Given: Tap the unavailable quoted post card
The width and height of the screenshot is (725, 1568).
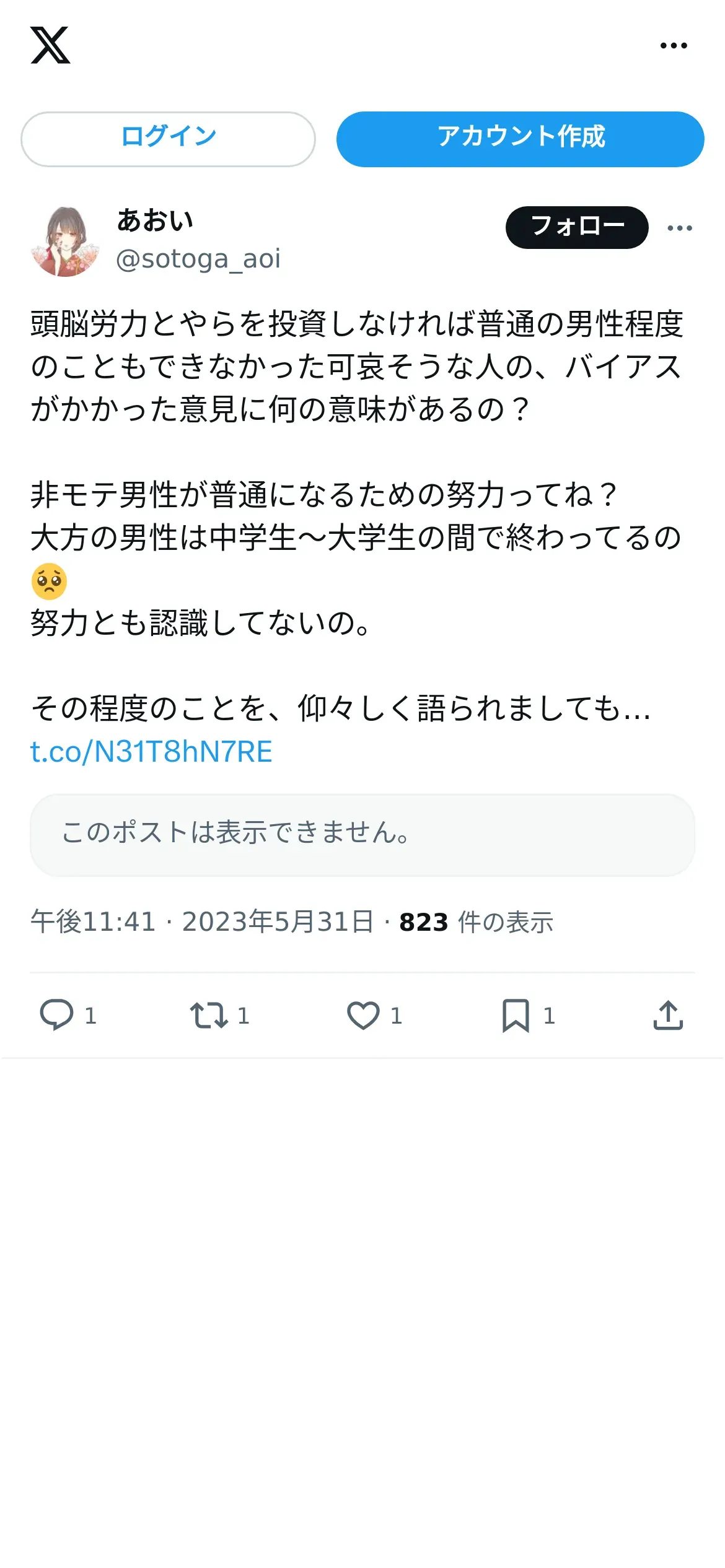Looking at the screenshot, I should click(362, 834).
